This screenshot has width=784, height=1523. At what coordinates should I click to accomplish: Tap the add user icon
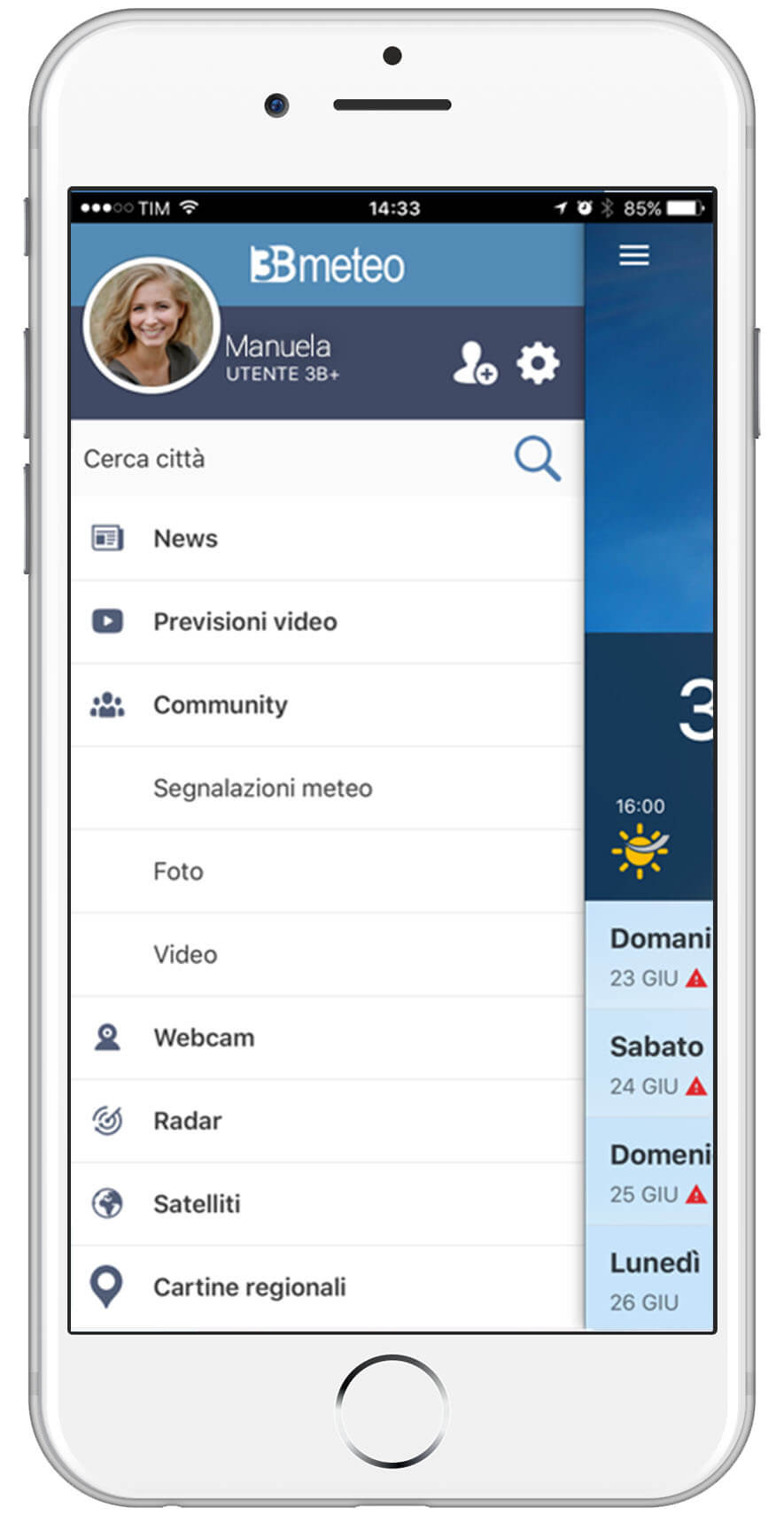pos(475,363)
